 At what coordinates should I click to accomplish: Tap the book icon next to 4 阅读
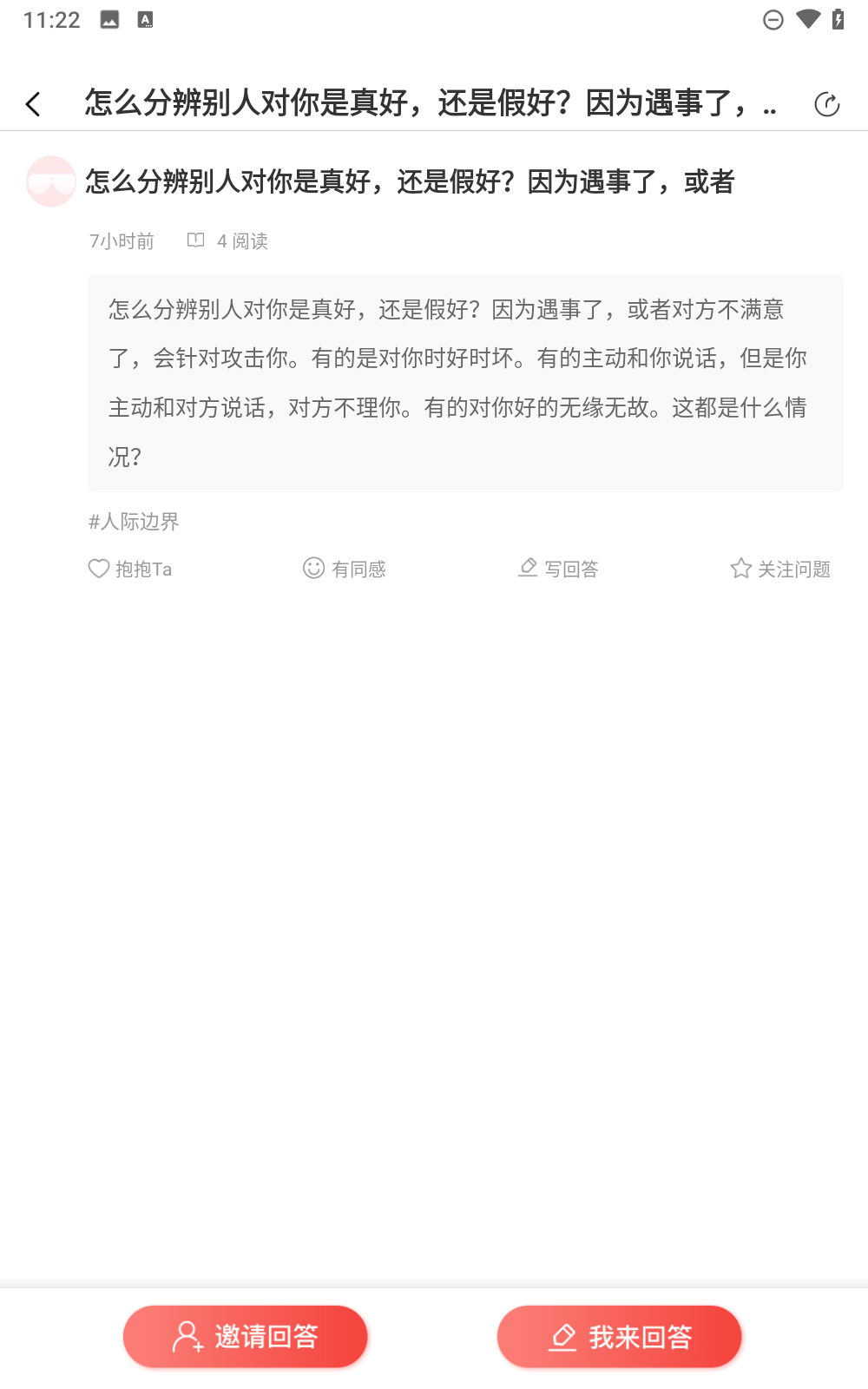pyautogui.click(x=196, y=240)
